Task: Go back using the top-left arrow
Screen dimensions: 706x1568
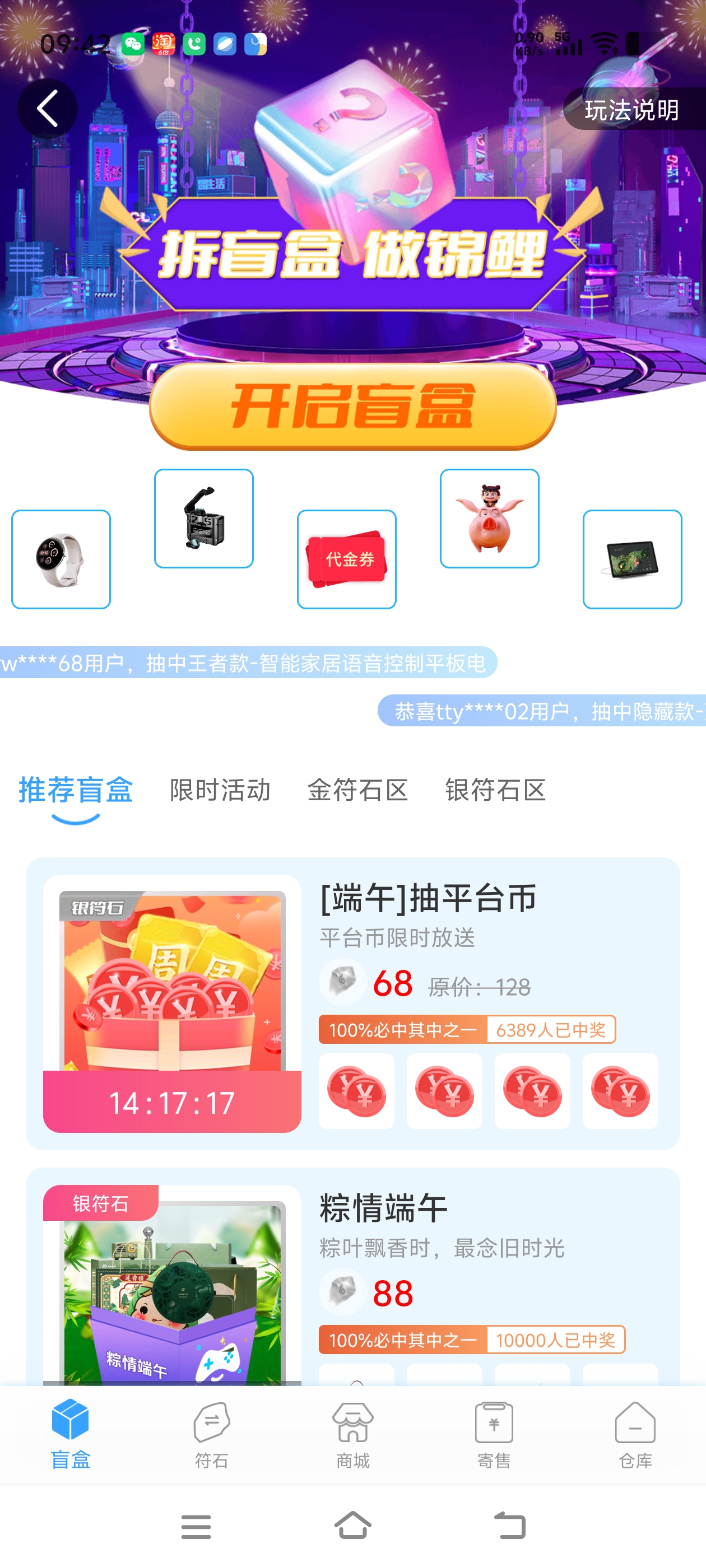Action: point(48,109)
